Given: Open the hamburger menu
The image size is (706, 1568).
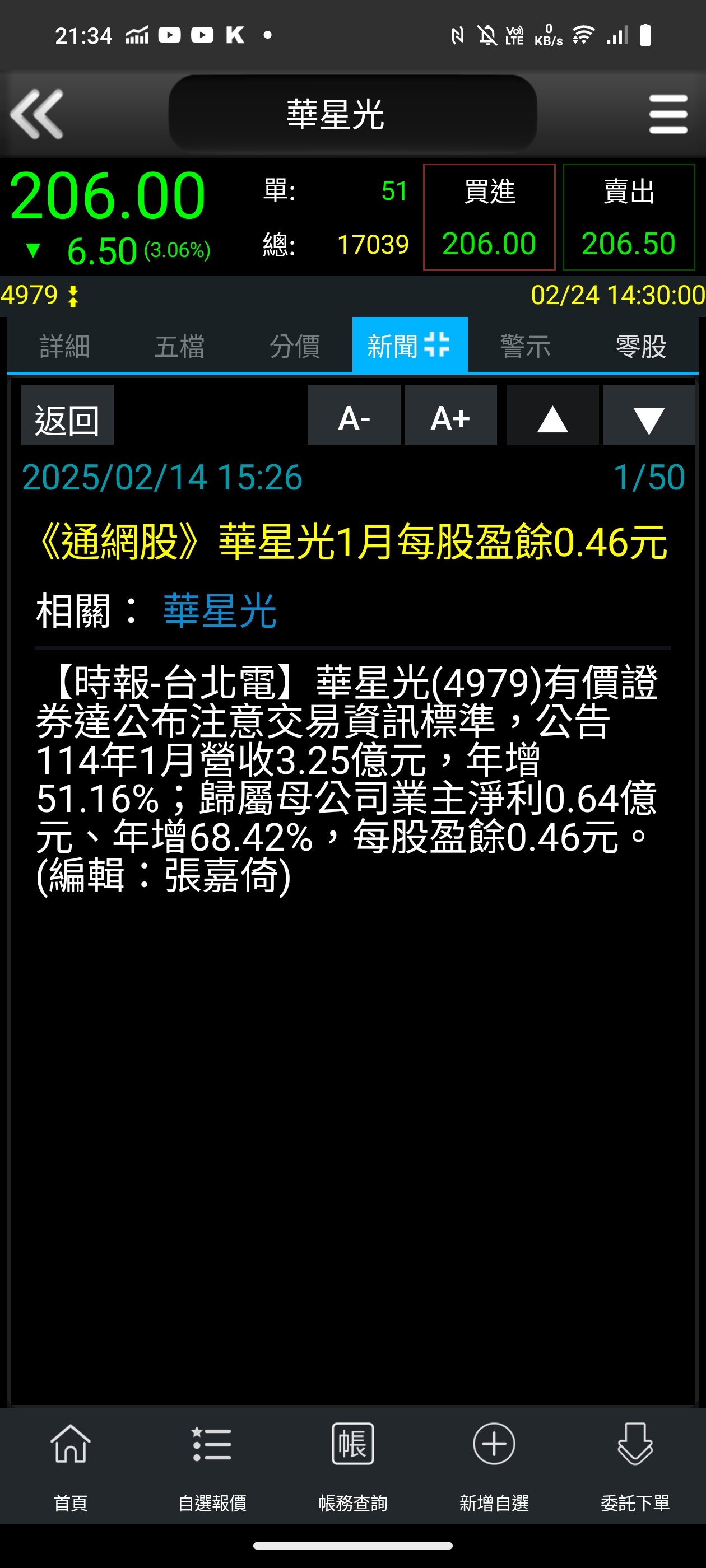Looking at the screenshot, I should 668,114.
